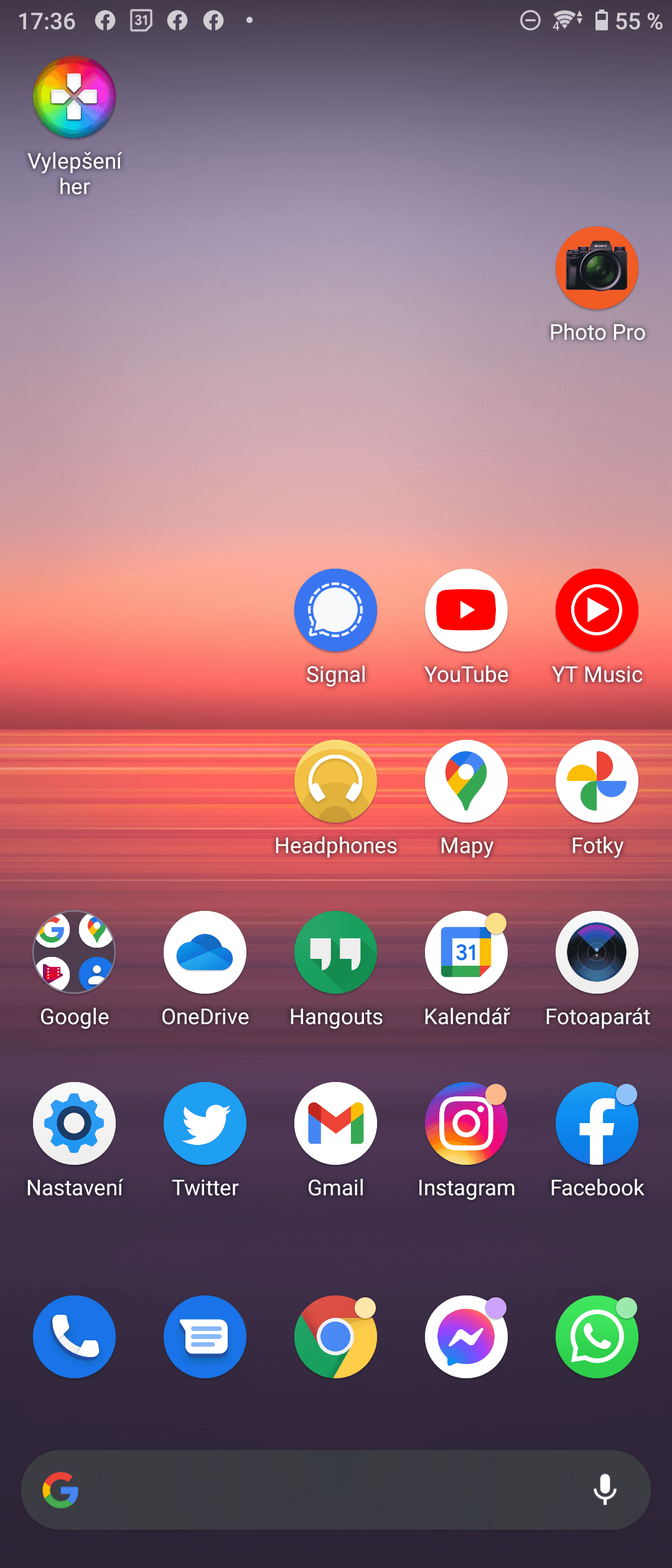The image size is (672, 1568).
Task: Start voice search with the microphone
Action: [604, 1490]
